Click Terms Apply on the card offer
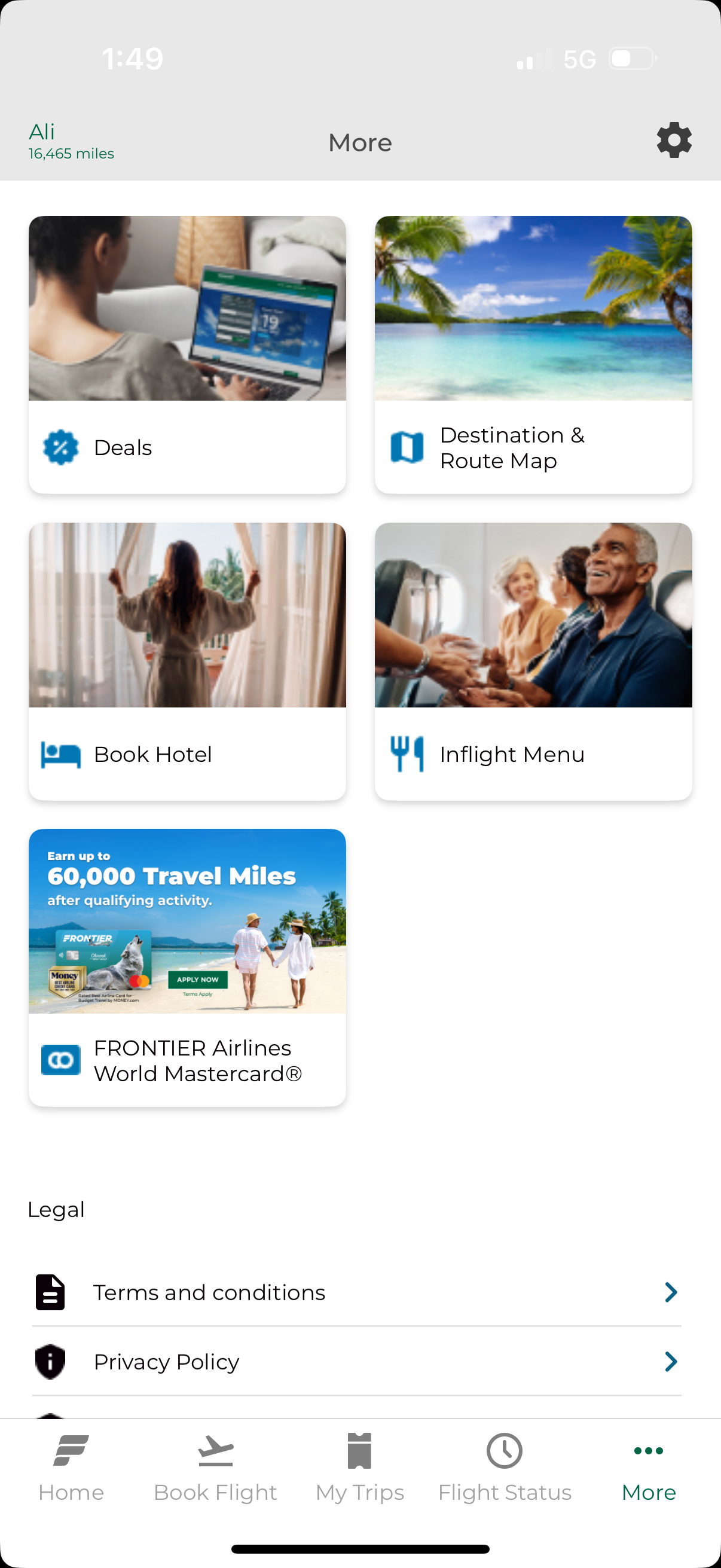The width and height of the screenshot is (721, 1568). [x=198, y=994]
